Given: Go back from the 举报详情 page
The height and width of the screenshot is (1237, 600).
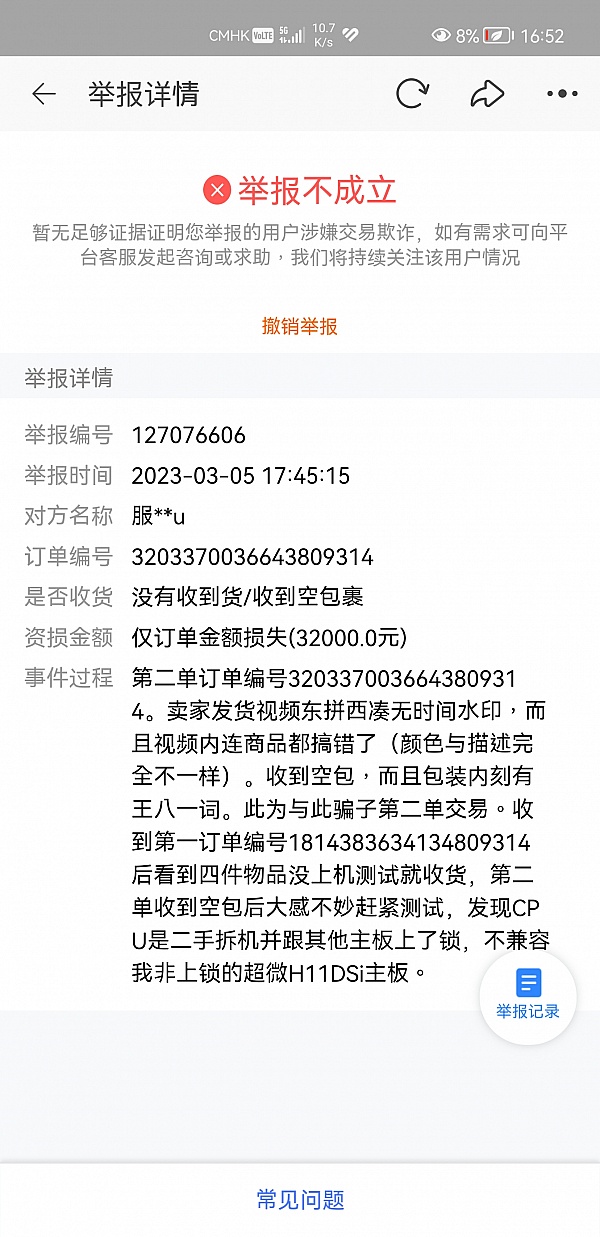Looking at the screenshot, I should (43, 94).
